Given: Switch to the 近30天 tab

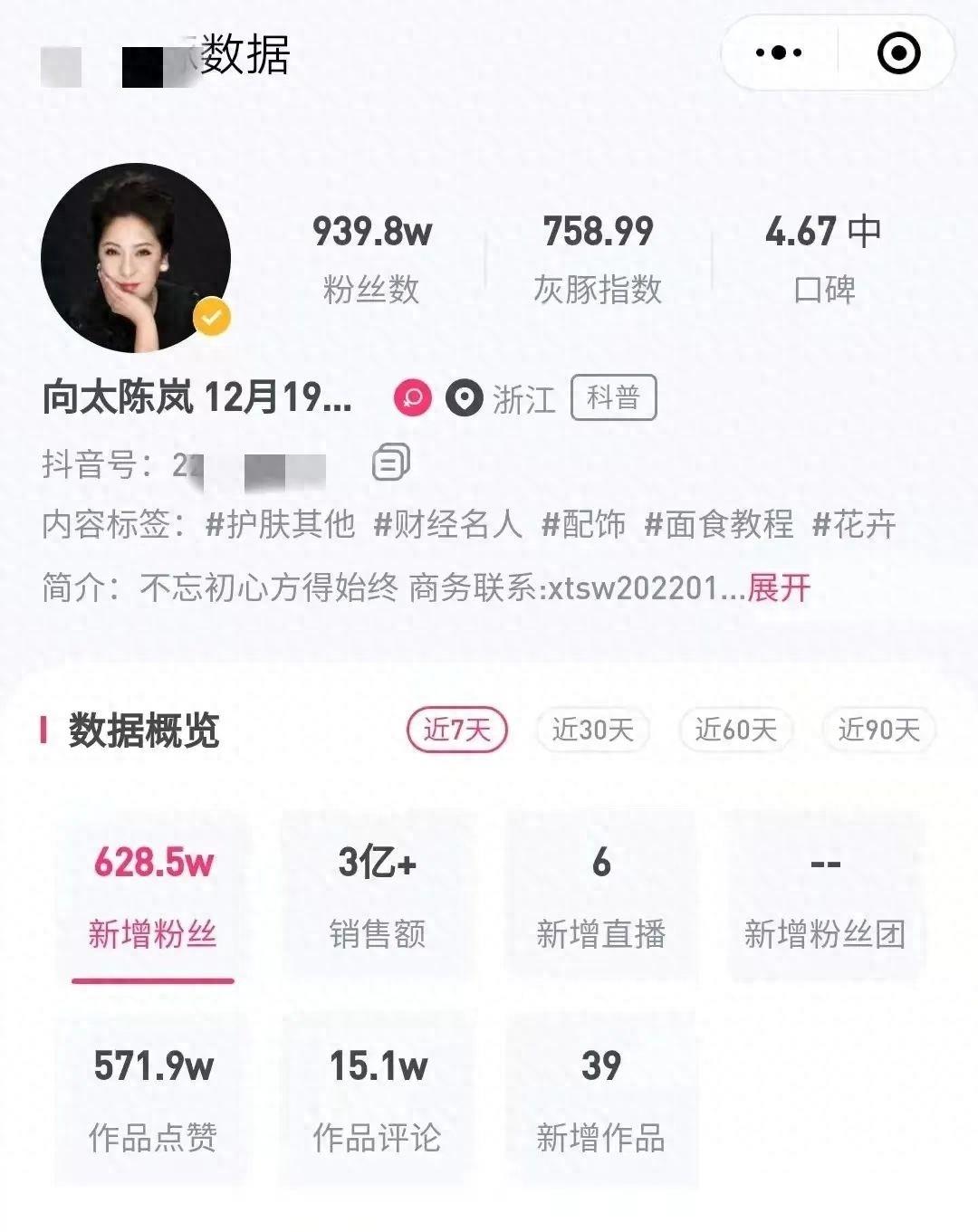Looking at the screenshot, I should 591,731.
